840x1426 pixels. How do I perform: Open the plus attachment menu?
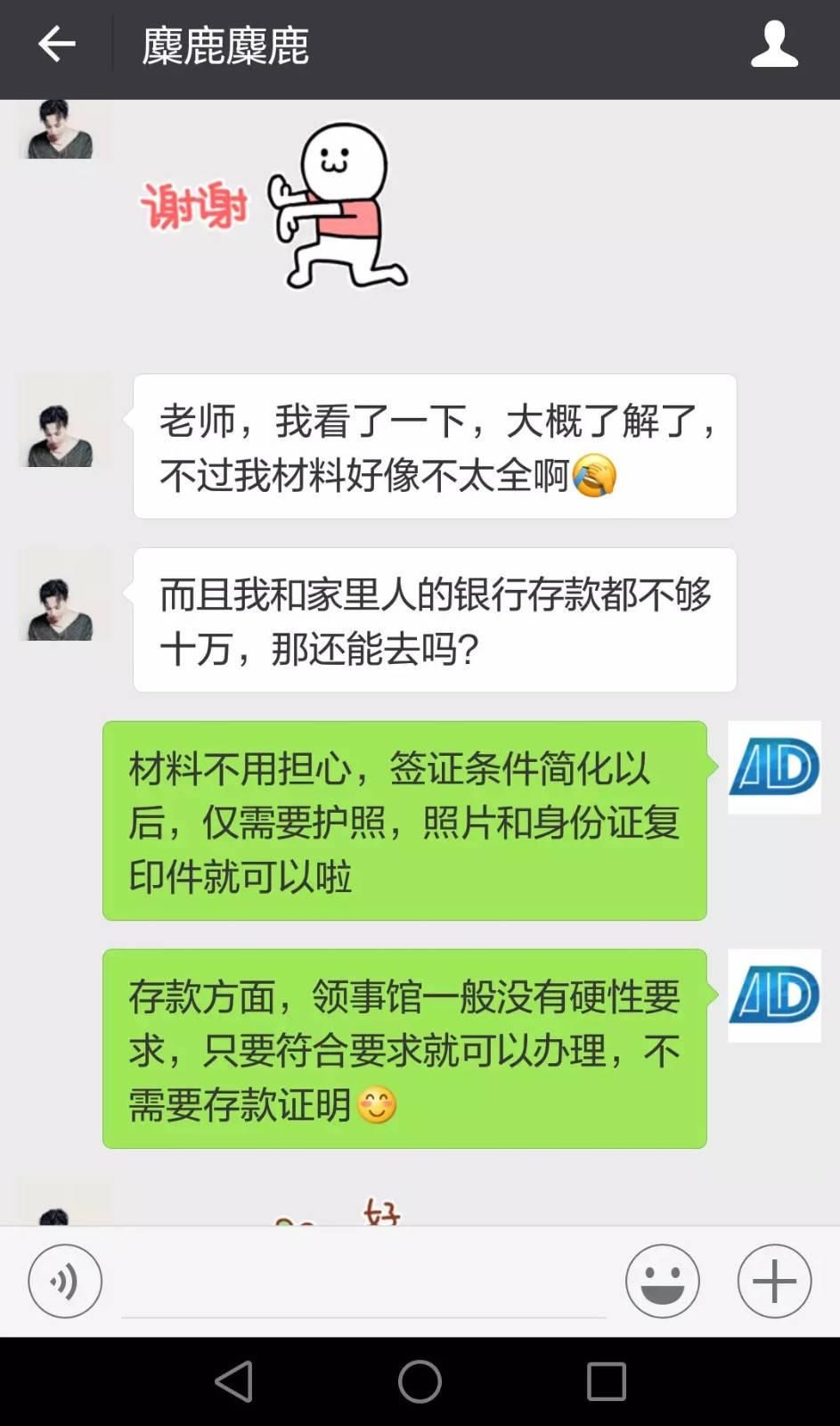pos(774,1281)
